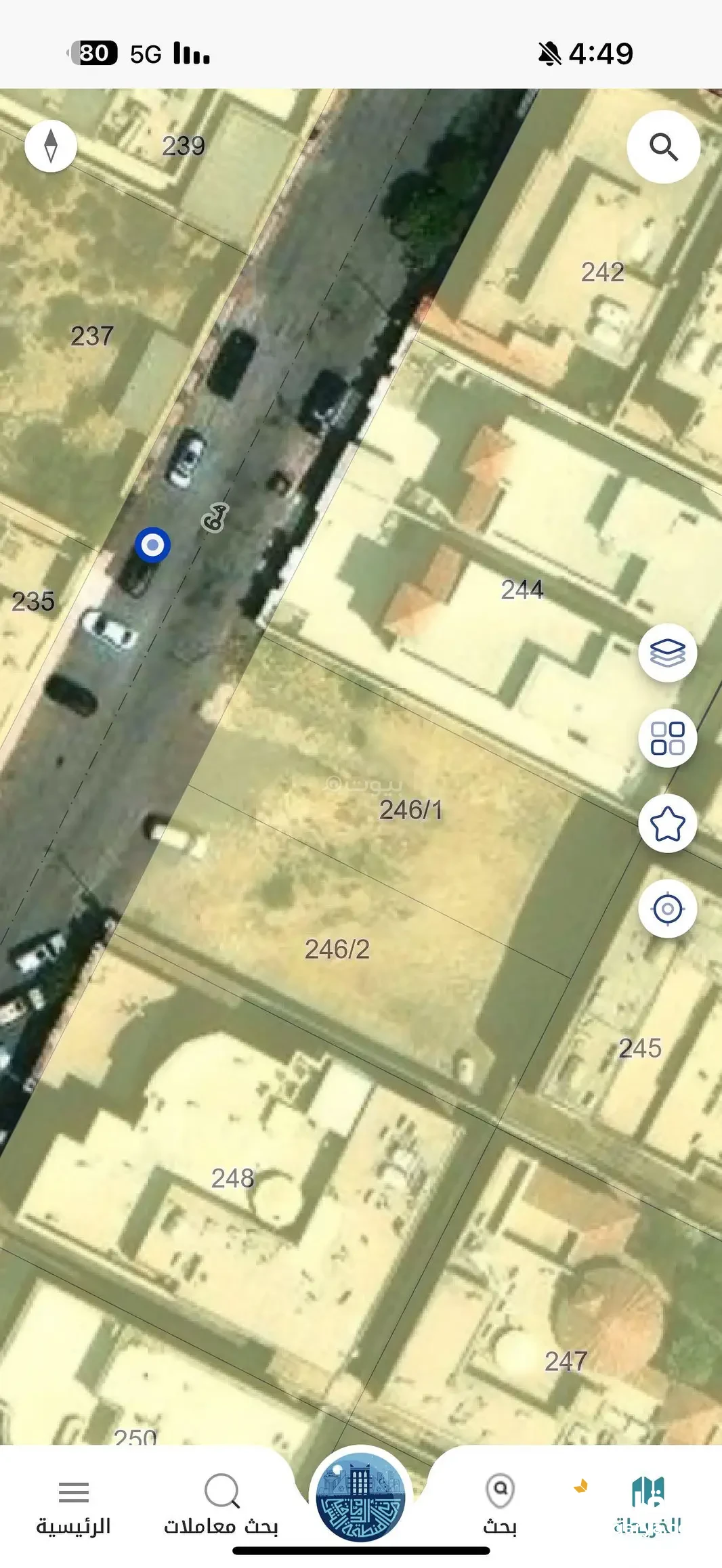The image size is (722, 1568).
Task: Tap the compass to reset orientation
Action: click(x=51, y=146)
